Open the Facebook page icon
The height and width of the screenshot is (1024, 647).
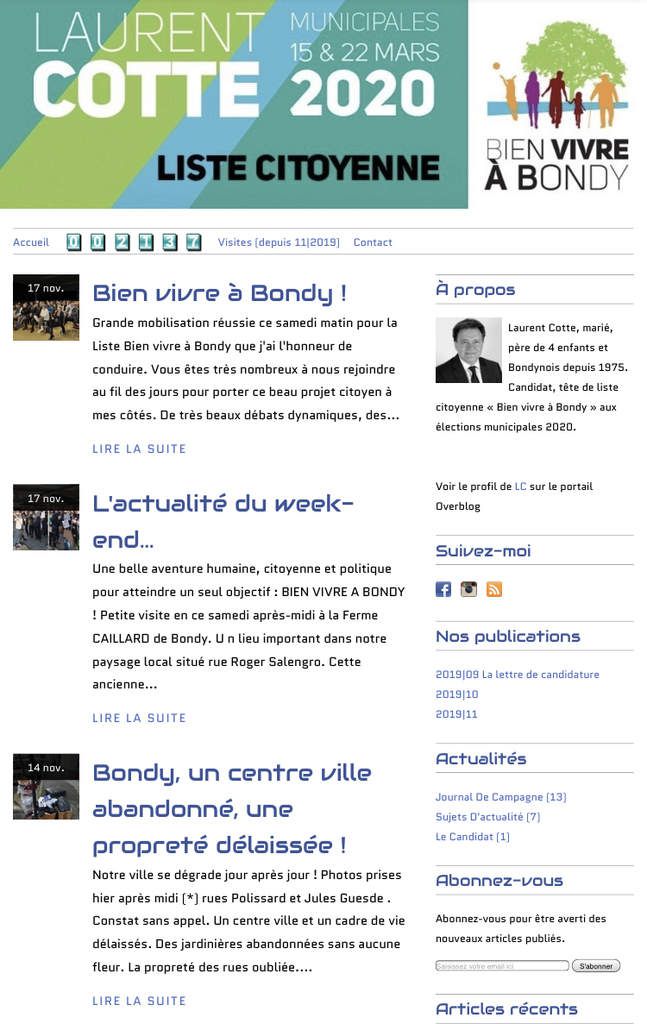(444, 590)
